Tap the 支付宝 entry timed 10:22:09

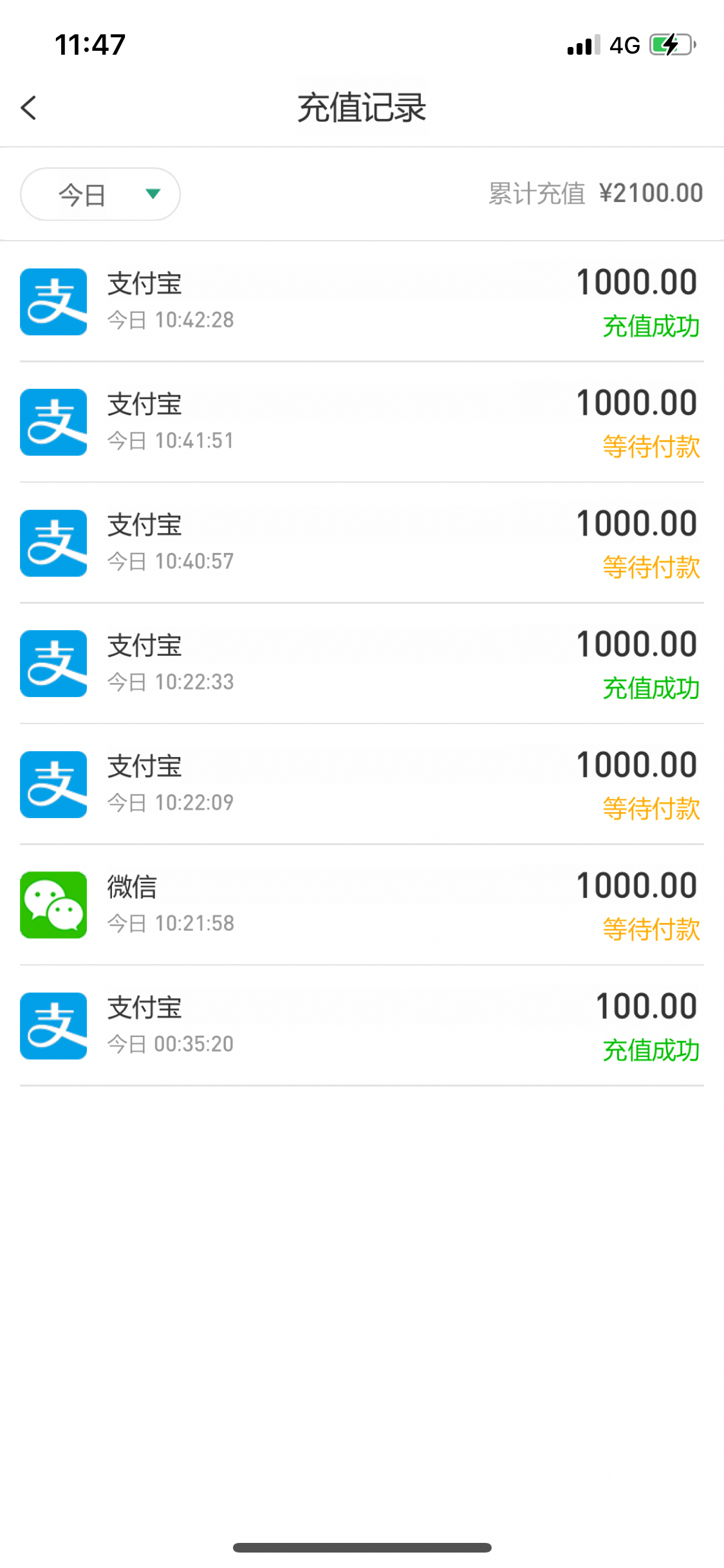362,784
